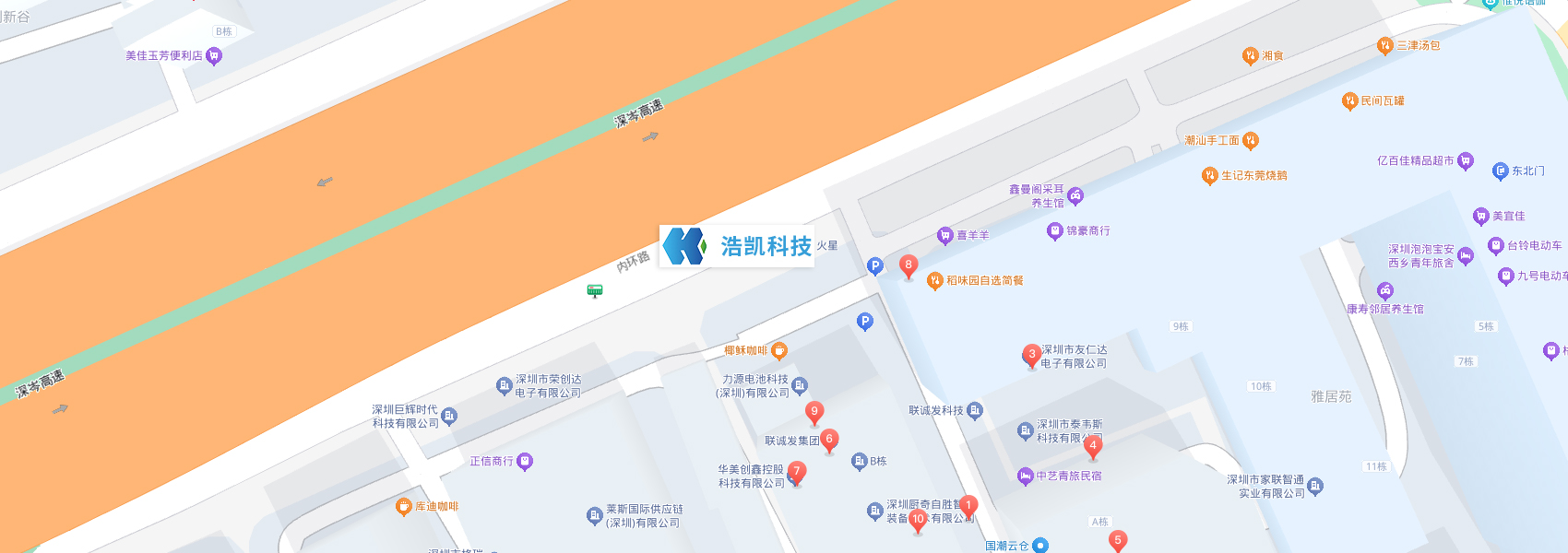Select red marker number 1
Screen dimensions: 1568x553
click(968, 505)
